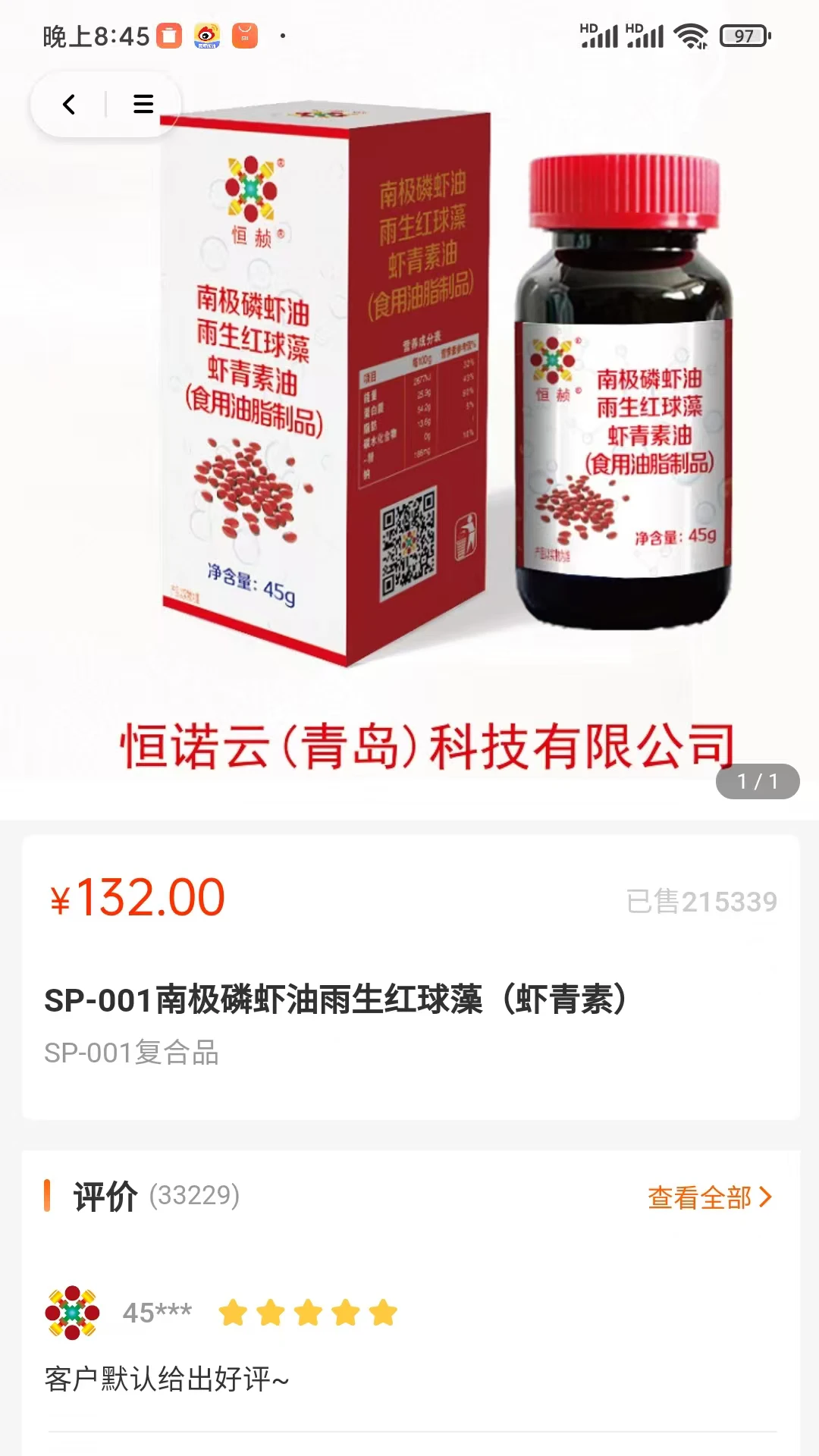The height and width of the screenshot is (1456, 819).
Task: Tap the 1/1 image counter badge
Action: click(x=757, y=780)
